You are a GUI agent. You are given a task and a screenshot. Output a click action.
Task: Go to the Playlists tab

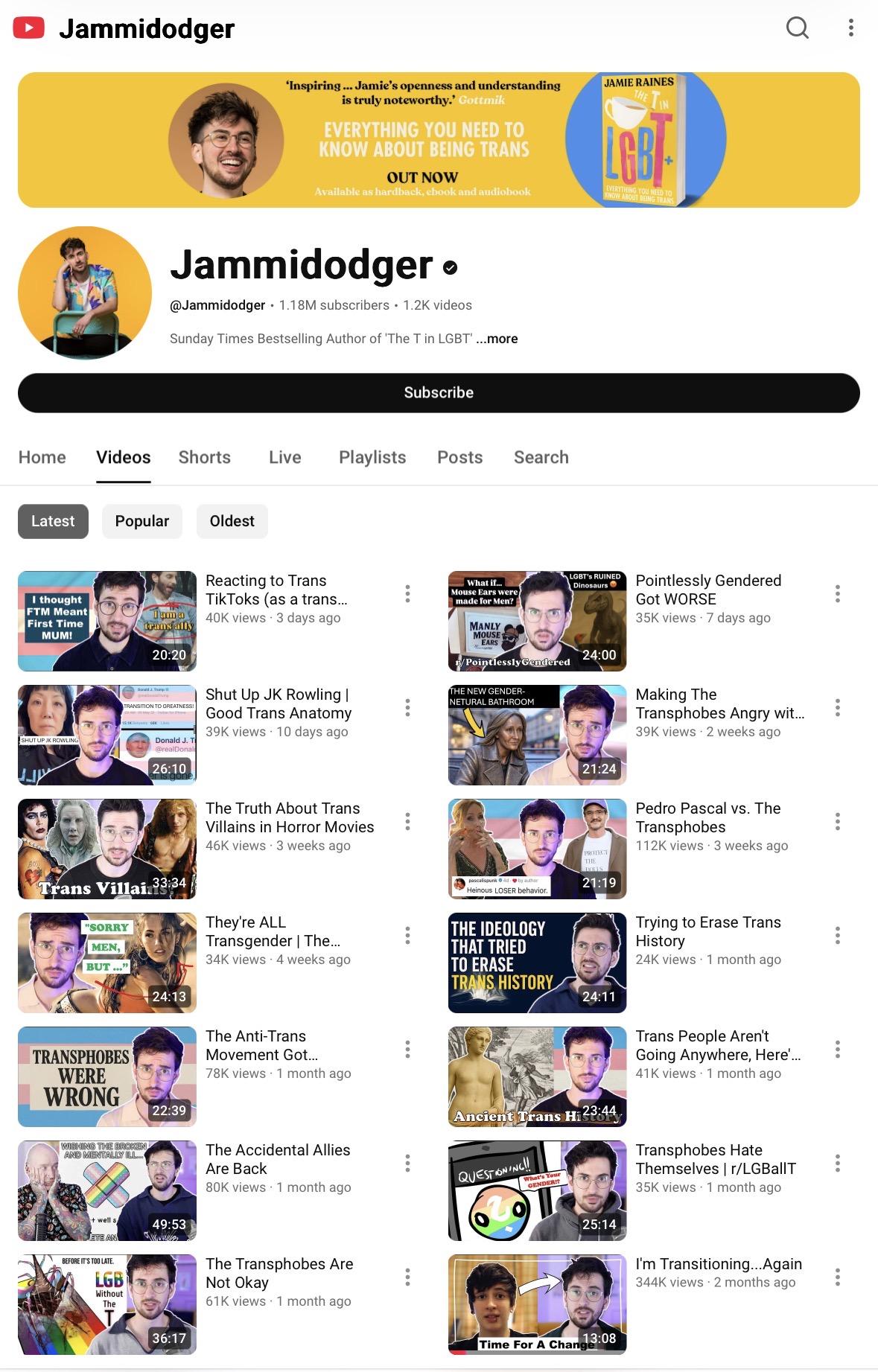pos(372,457)
